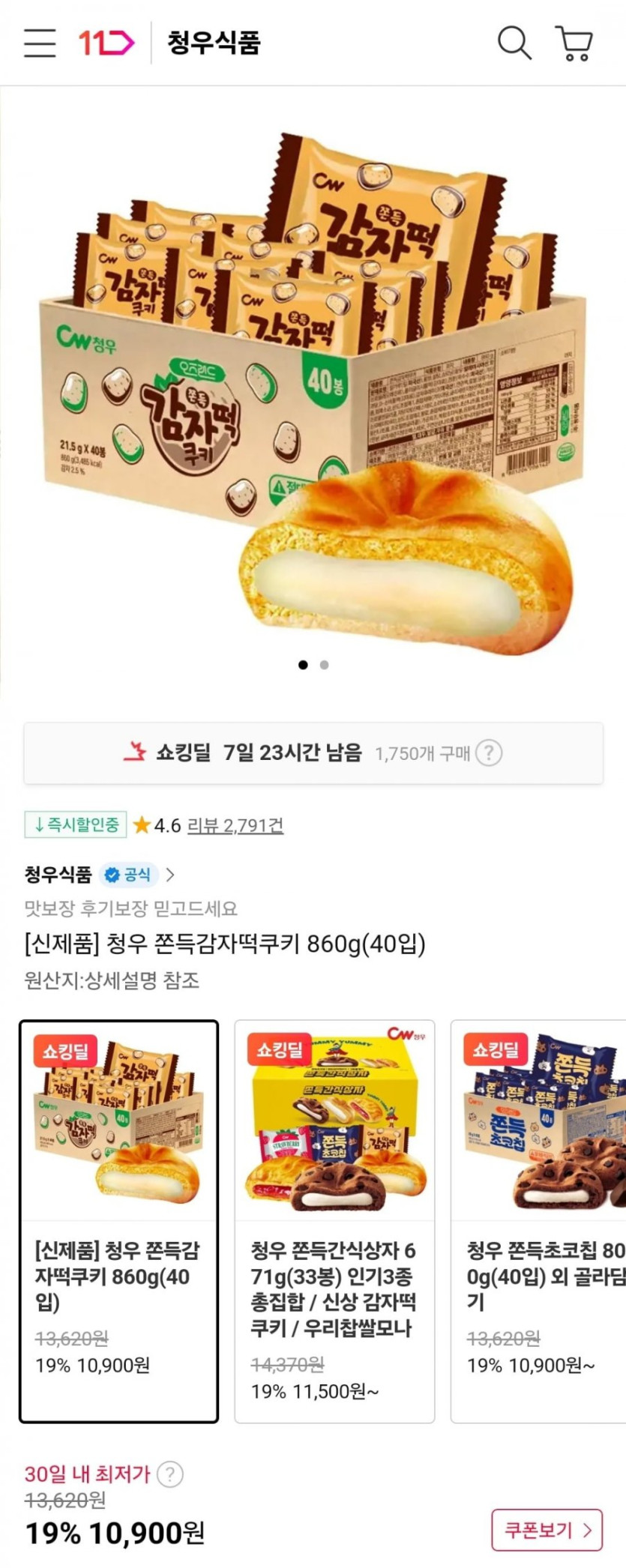Go to 11st home via logo

[x=106, y=43]
